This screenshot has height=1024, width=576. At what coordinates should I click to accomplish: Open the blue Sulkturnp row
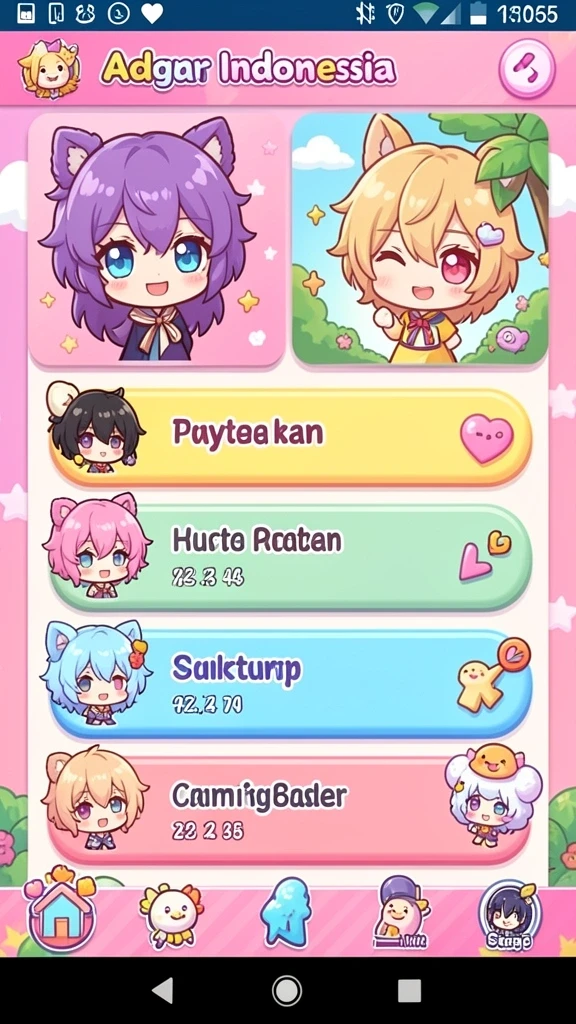290,682
